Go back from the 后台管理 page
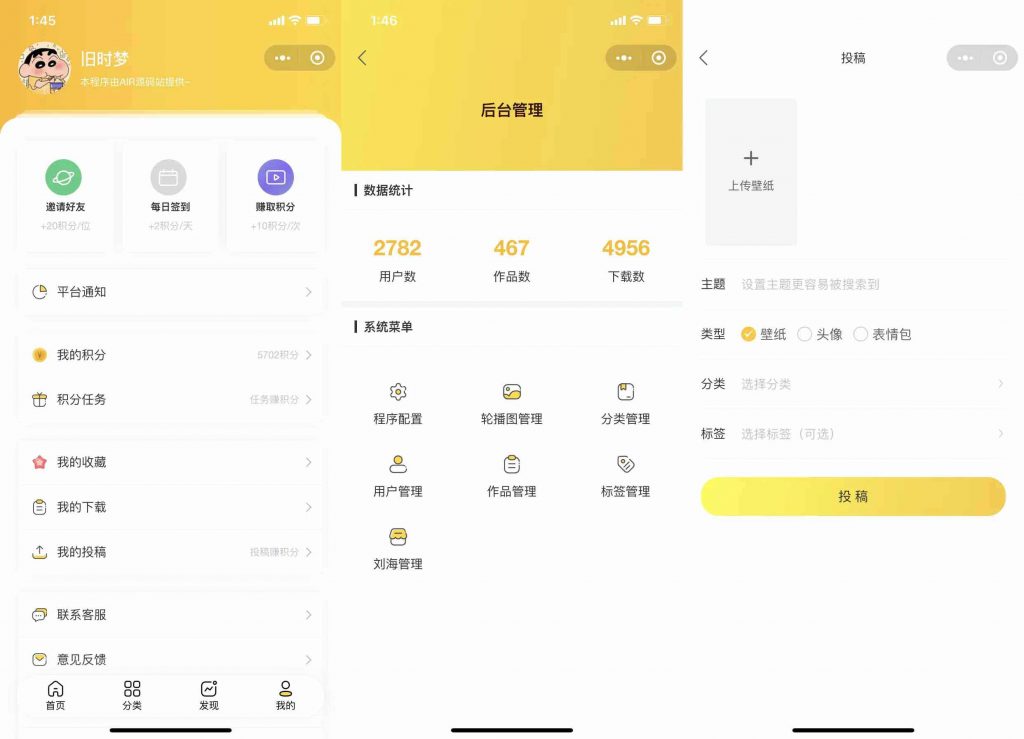 (x=362, y=58)
